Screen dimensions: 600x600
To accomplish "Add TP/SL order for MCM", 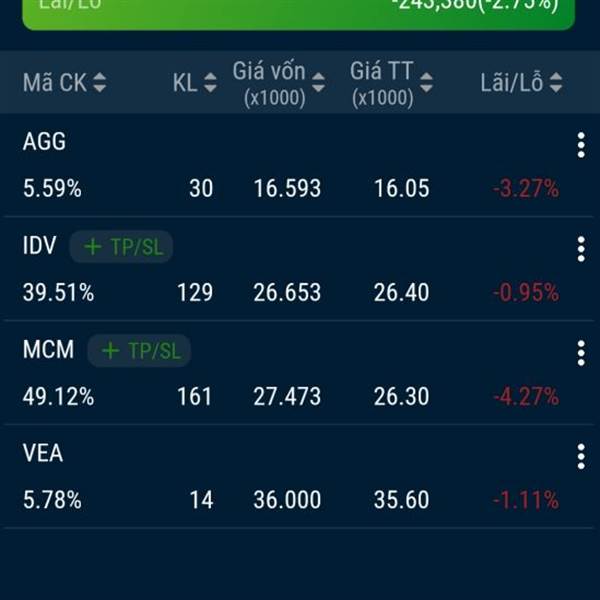I will tap(140, 350).
